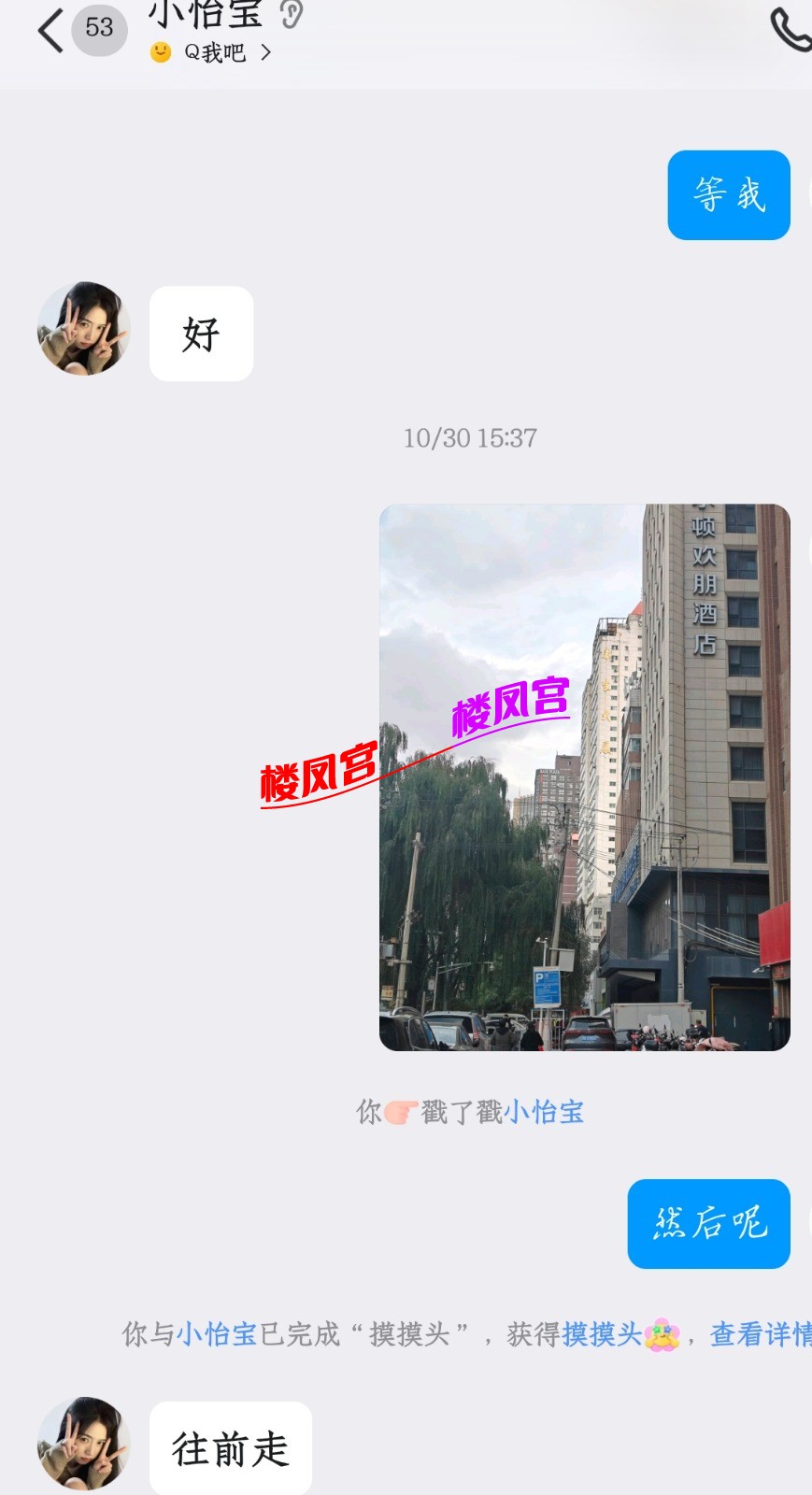The width and height of the screenshot is (812, 1495).
Task: View the sent street photo full screen
Action: (x=584, y=777)
